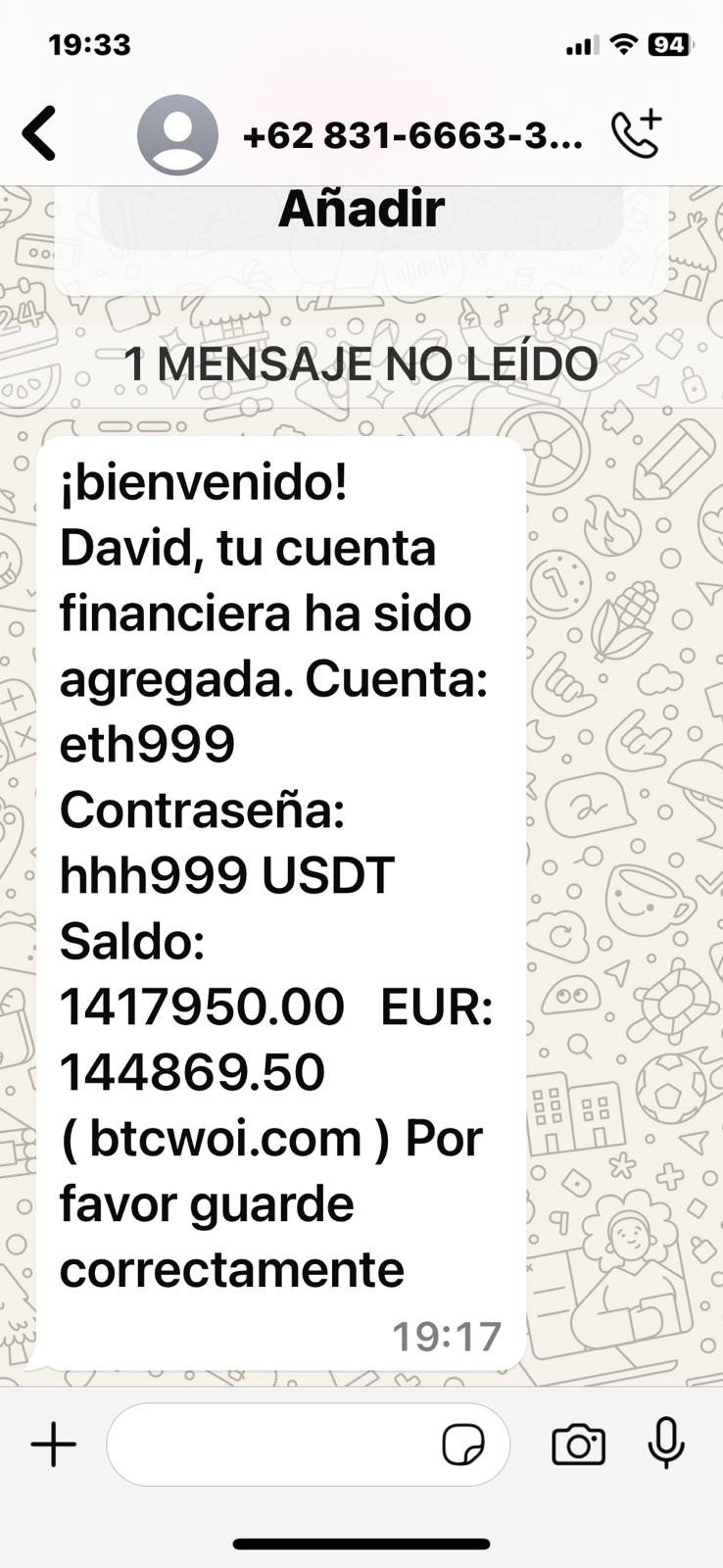The width and height of the screenshot is (723, 1568).
Task: Open the sticker picker
Action: click(x=463, y=1445)
